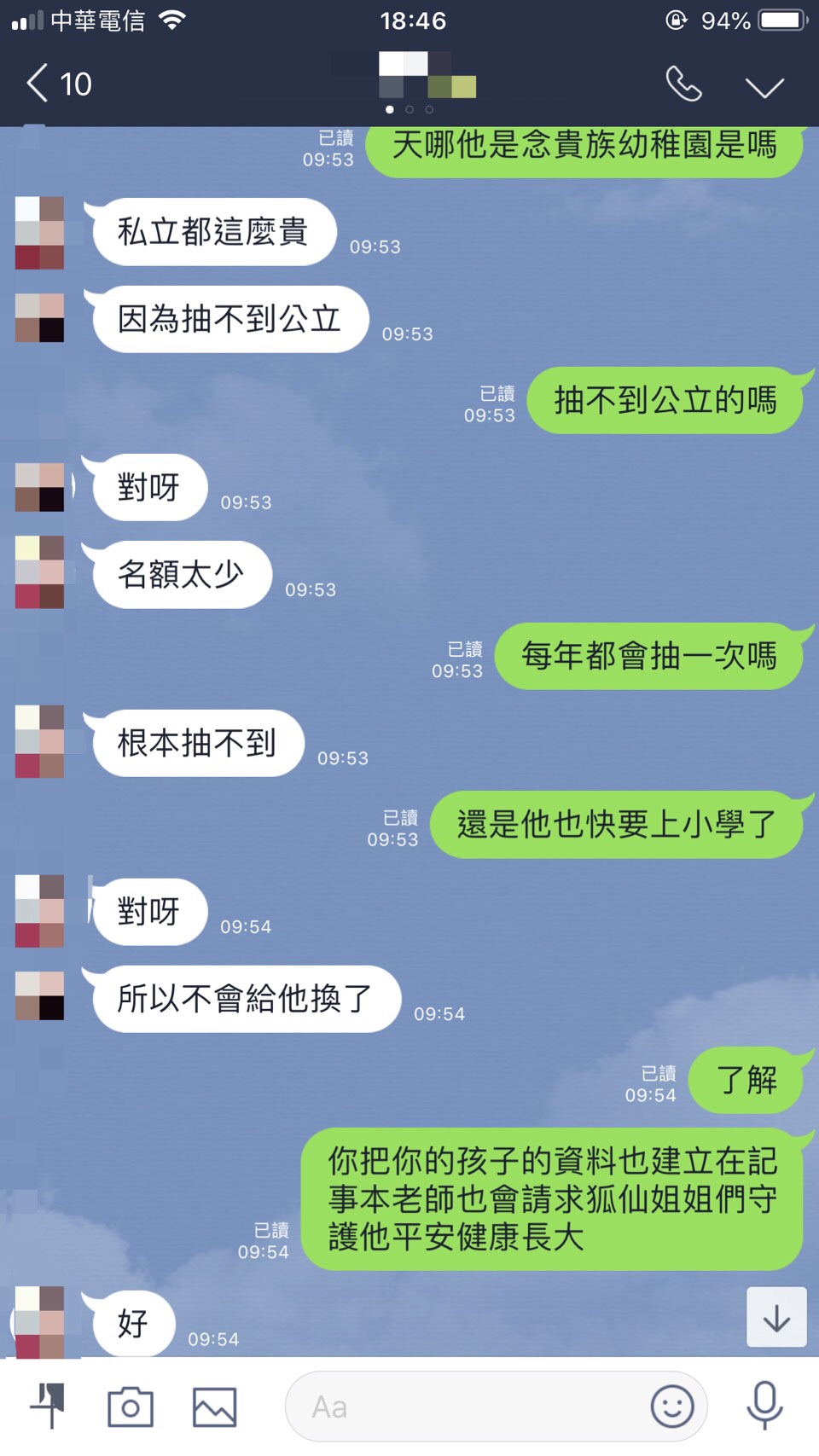Screen dimensions: 819x1456
Task: Open the attachment menu
Action: 48,1405
